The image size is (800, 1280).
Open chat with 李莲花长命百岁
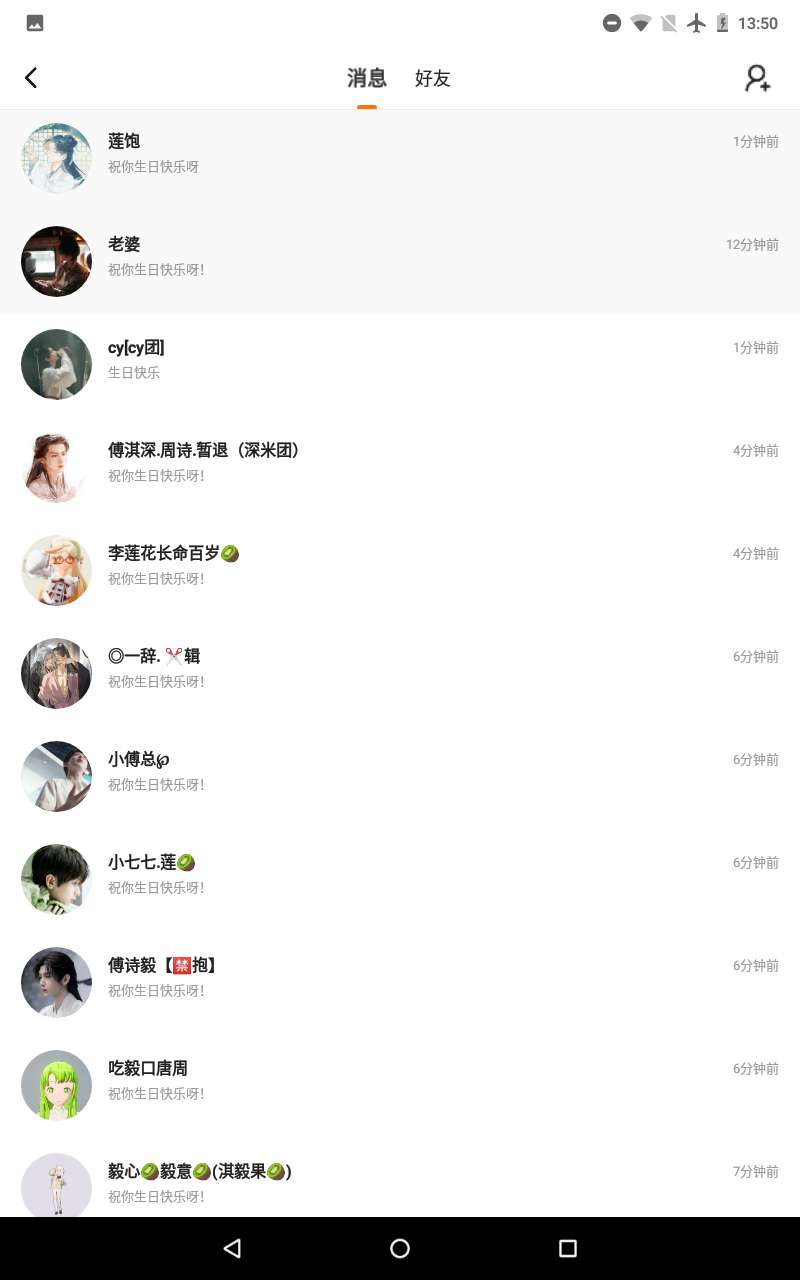coord(400,569)
